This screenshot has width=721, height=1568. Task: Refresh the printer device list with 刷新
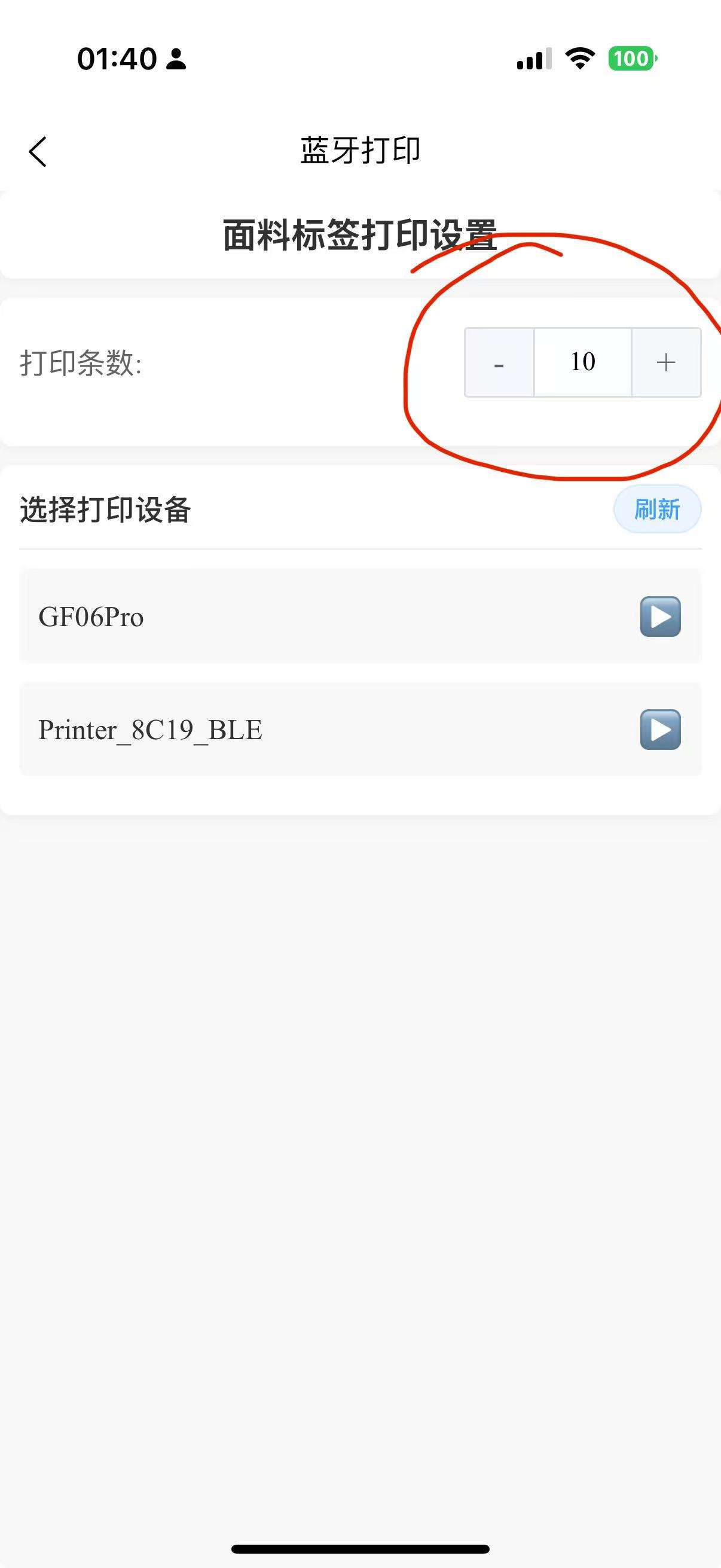click(x=656, y=509)
